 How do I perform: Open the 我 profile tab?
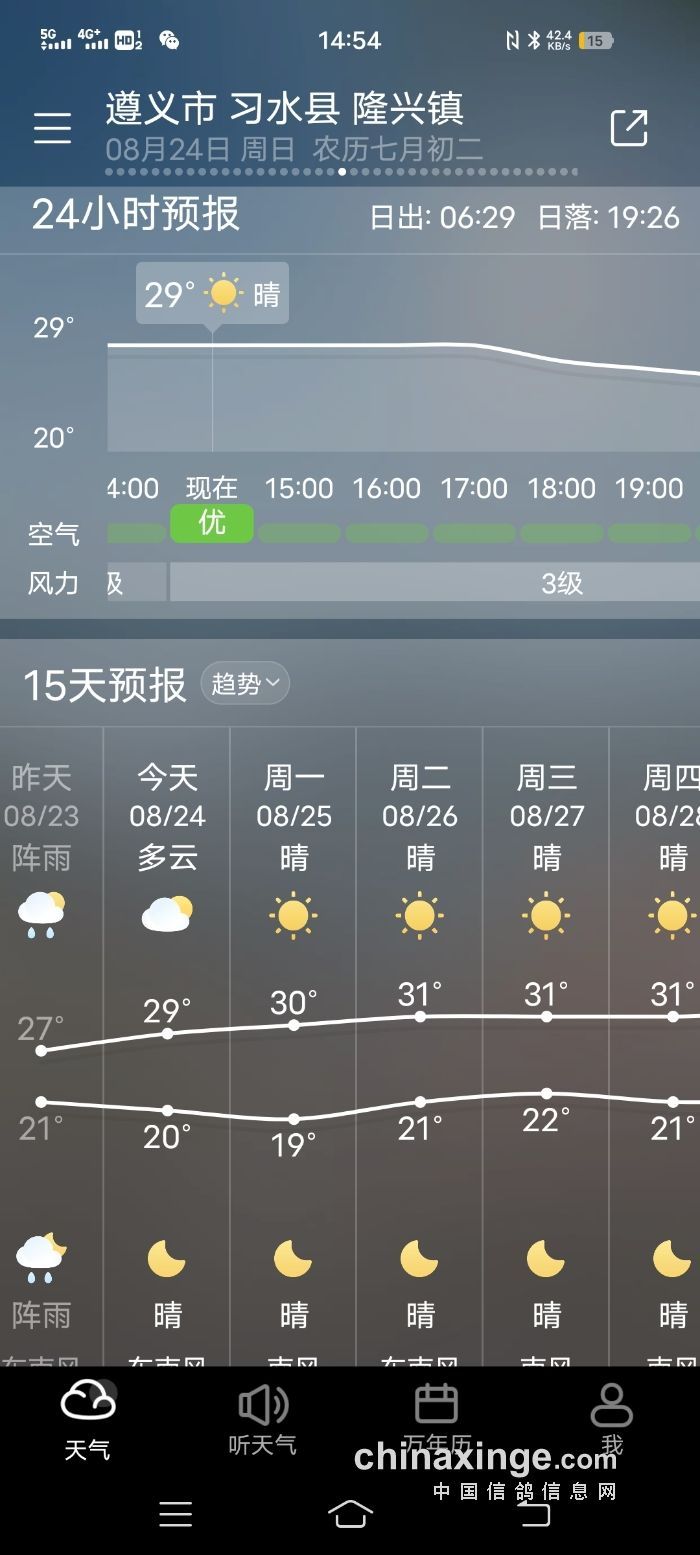click(611, 1420)
